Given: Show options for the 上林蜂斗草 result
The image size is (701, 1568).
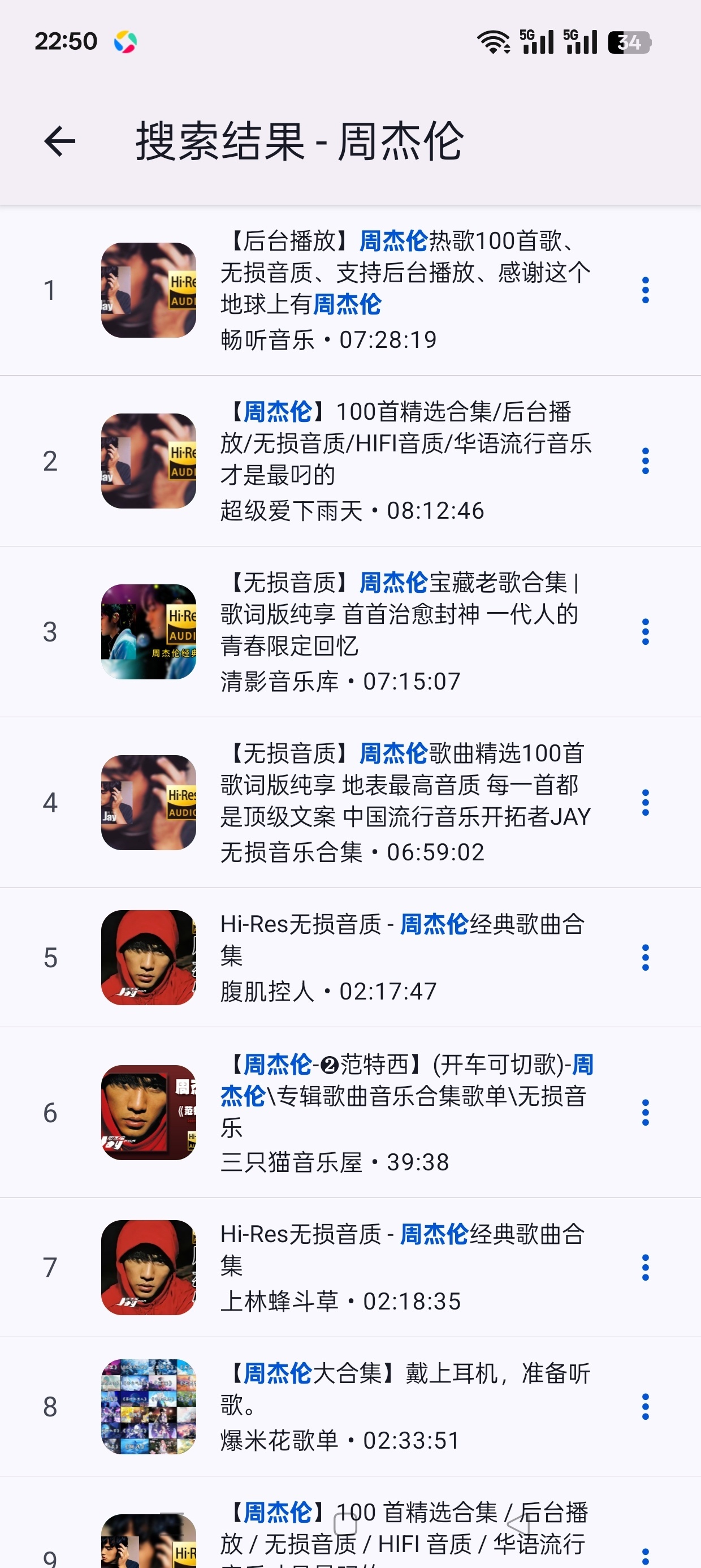Looking at the screenshot, I should coord(646,1267).
